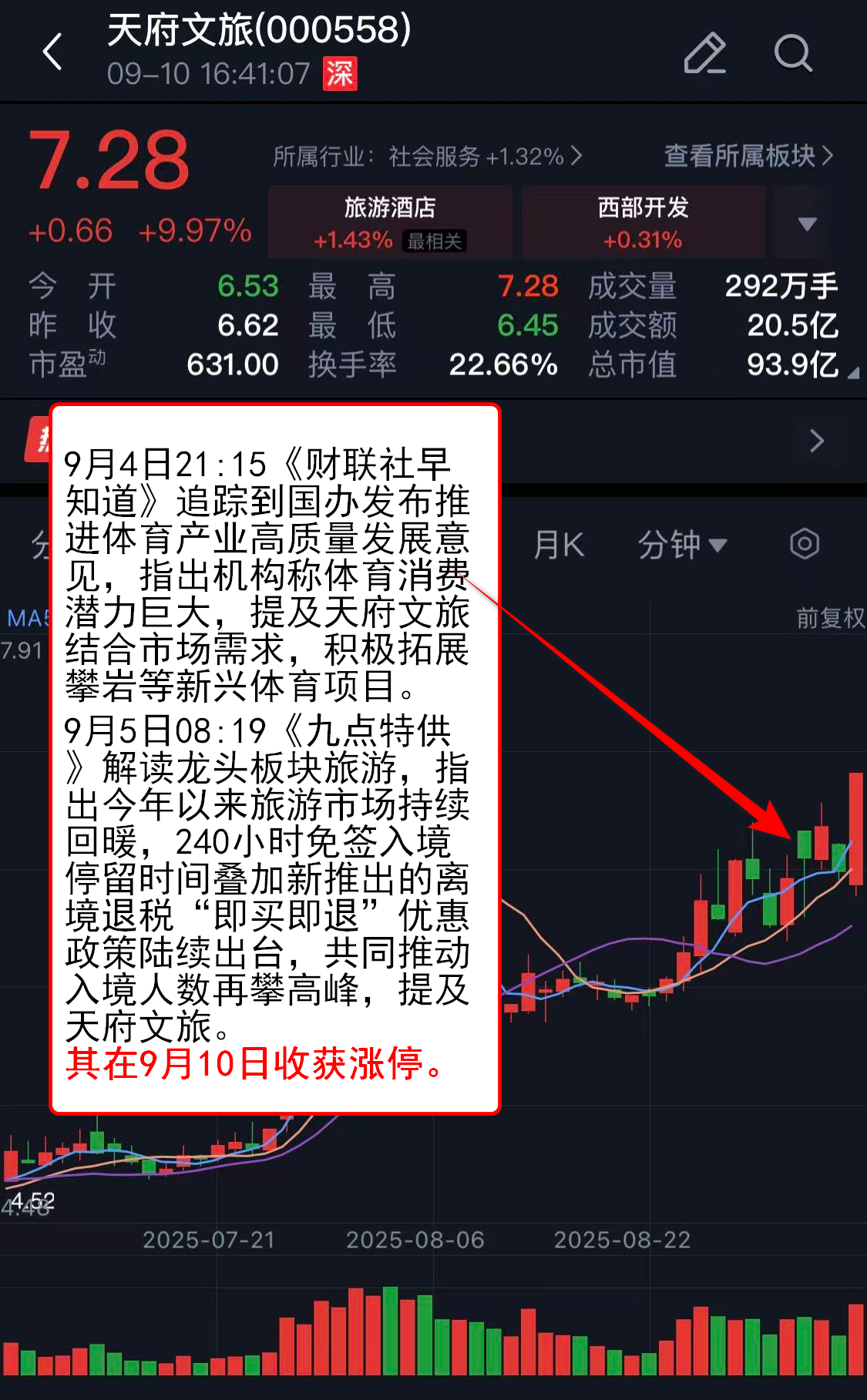This screenshot has width=867, height=1400.
Task: Open the 分钟 interval dropdown
Action: pos(681,545)
